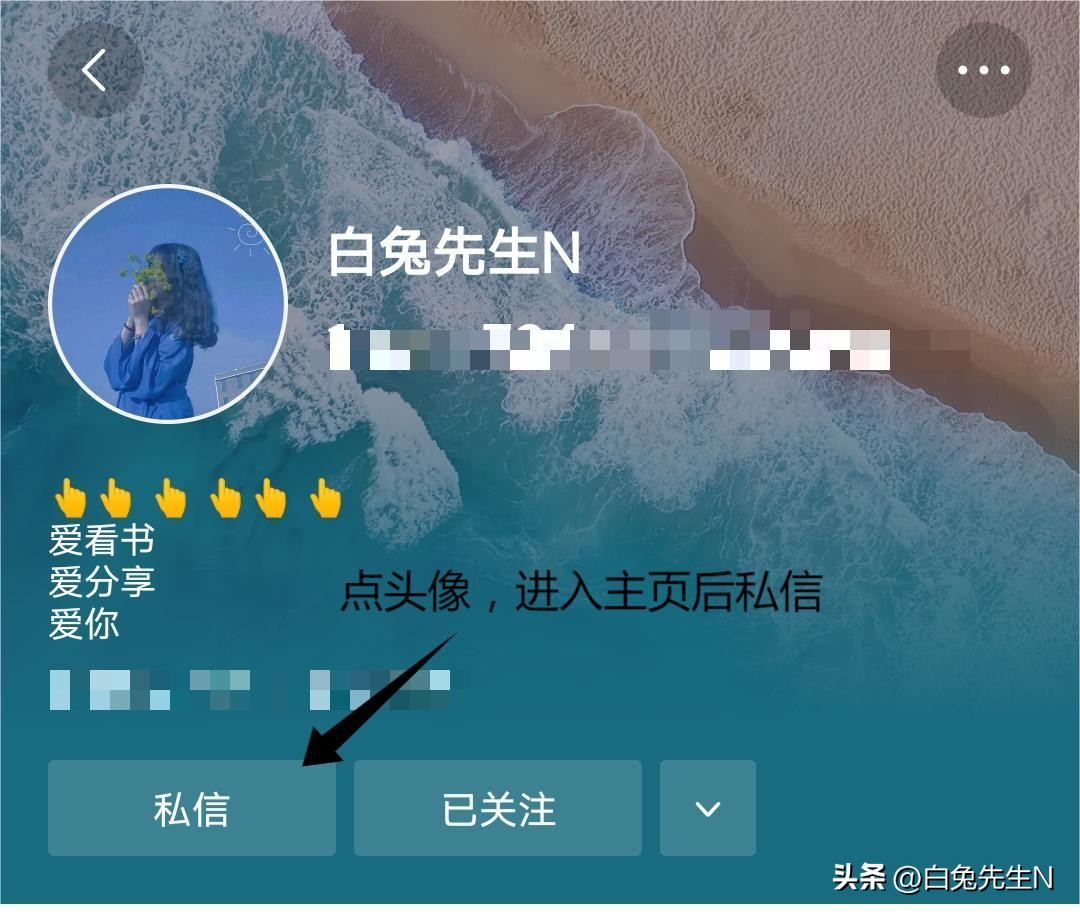Screen dimensions: 1080x917
Task: Open 白兔先生N's profile avatar
Action: click(168, 304)
